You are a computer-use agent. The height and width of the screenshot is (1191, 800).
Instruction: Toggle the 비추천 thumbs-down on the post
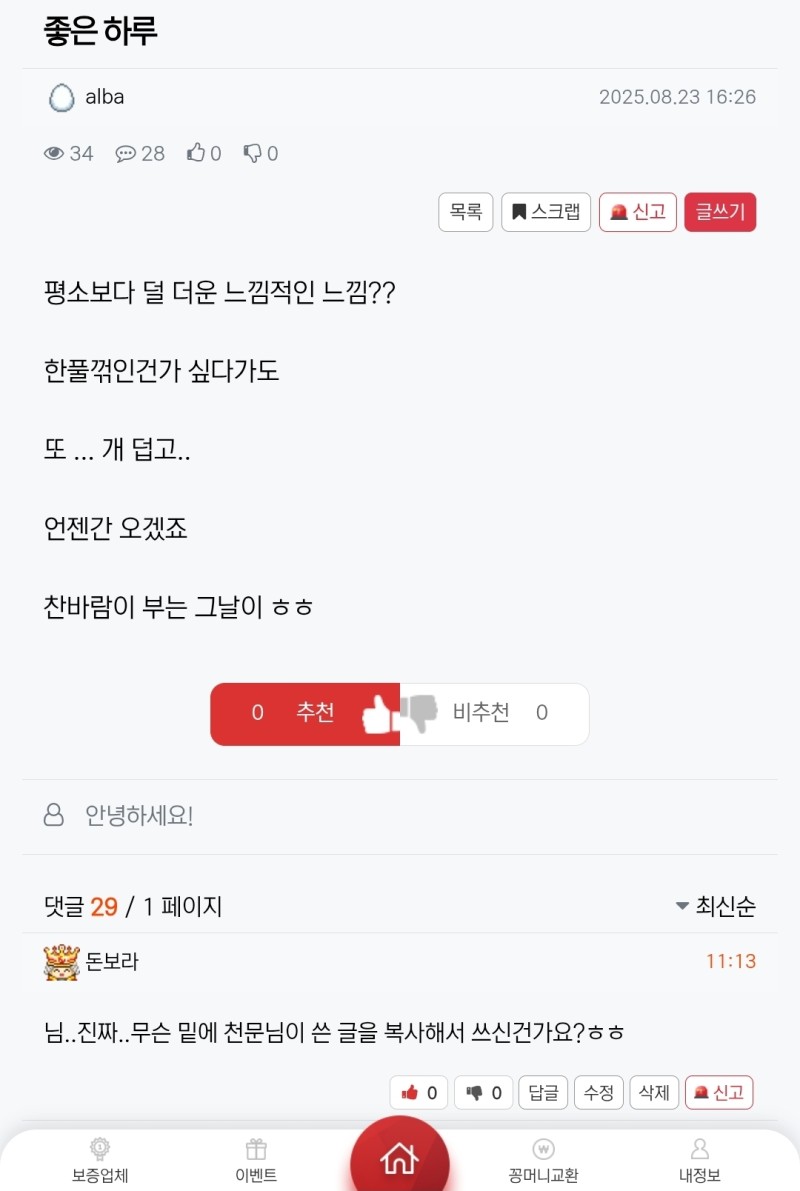(x=423, y=710)
